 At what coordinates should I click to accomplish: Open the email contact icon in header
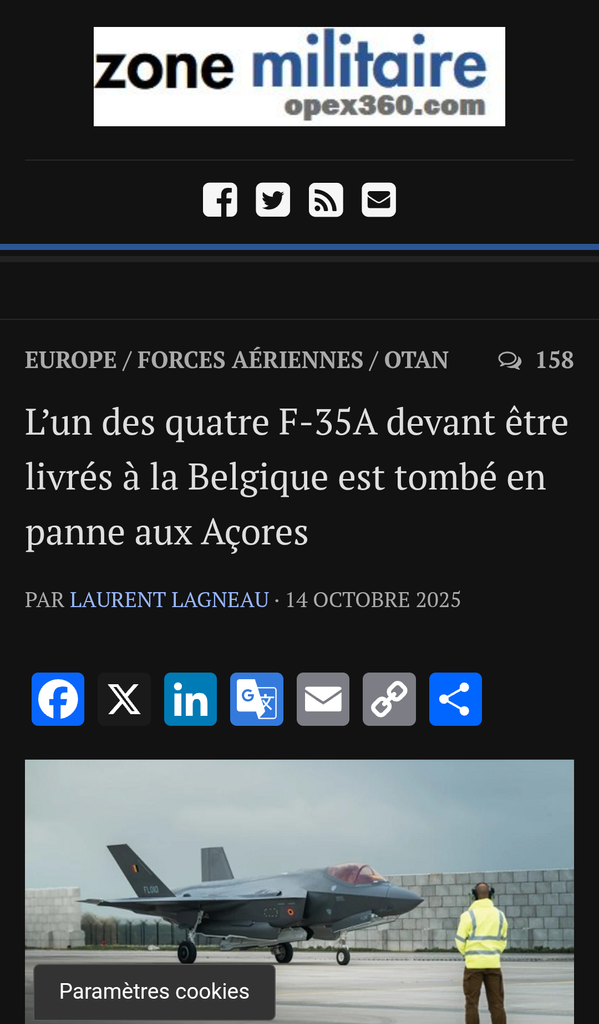point(379,200)
